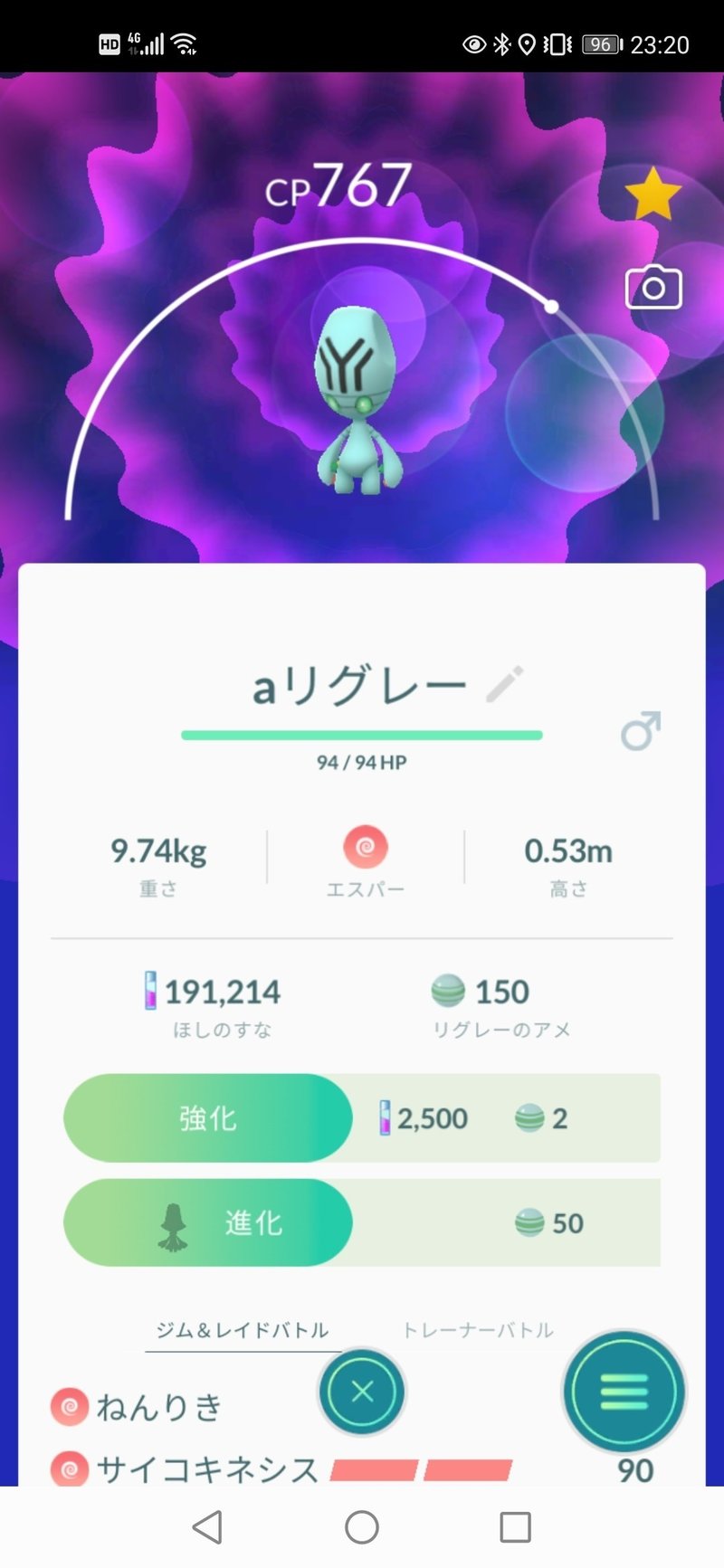Tap the 進化 evolve button
724x1568 pixels.
click(208, 1223)
